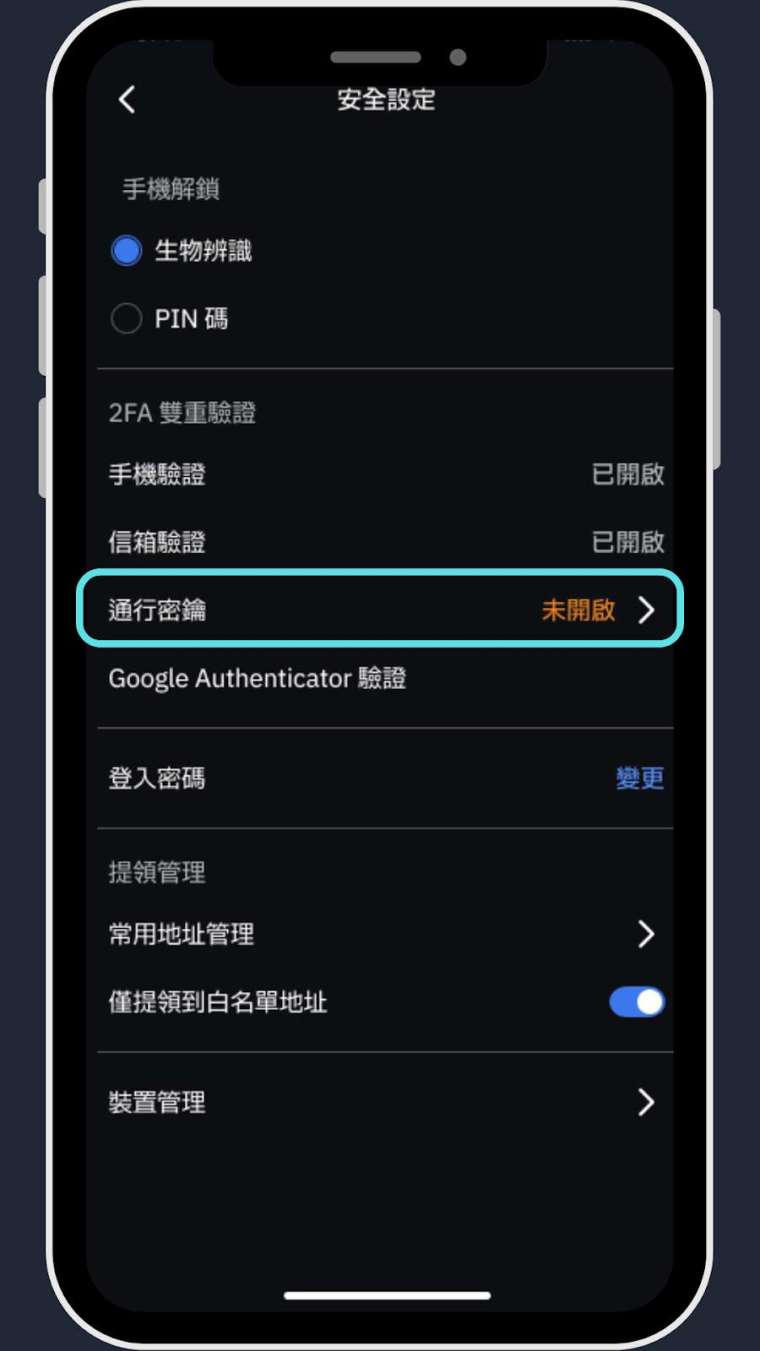Tap 變更 to change login password
760x1351 pixels.
coord(639,778)
